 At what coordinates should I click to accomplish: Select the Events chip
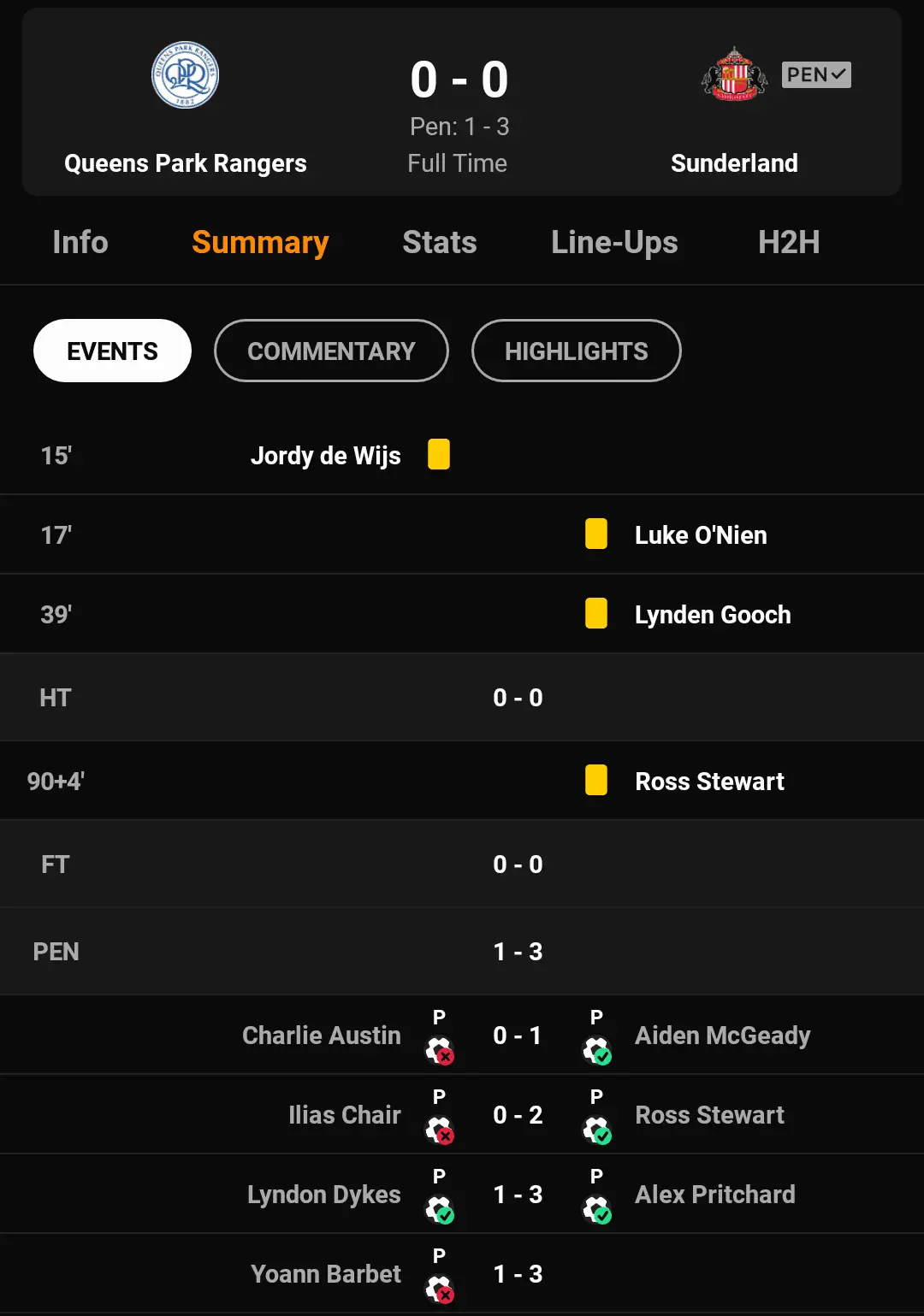coord(112,351)
